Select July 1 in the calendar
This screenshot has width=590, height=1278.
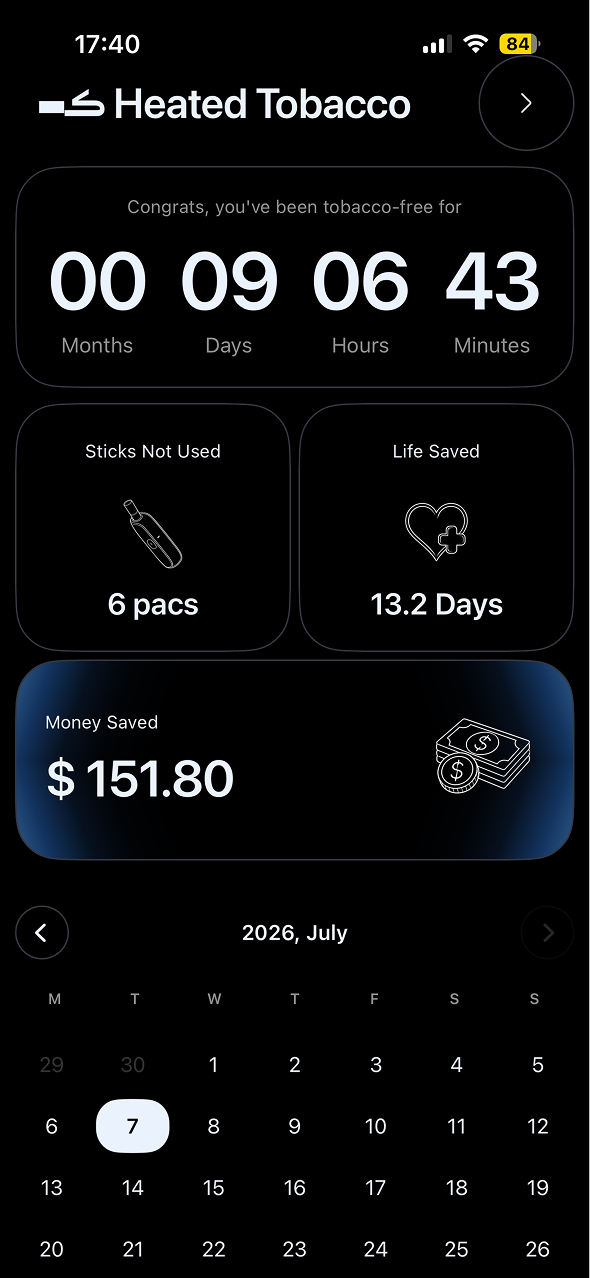pos(214,1065)
